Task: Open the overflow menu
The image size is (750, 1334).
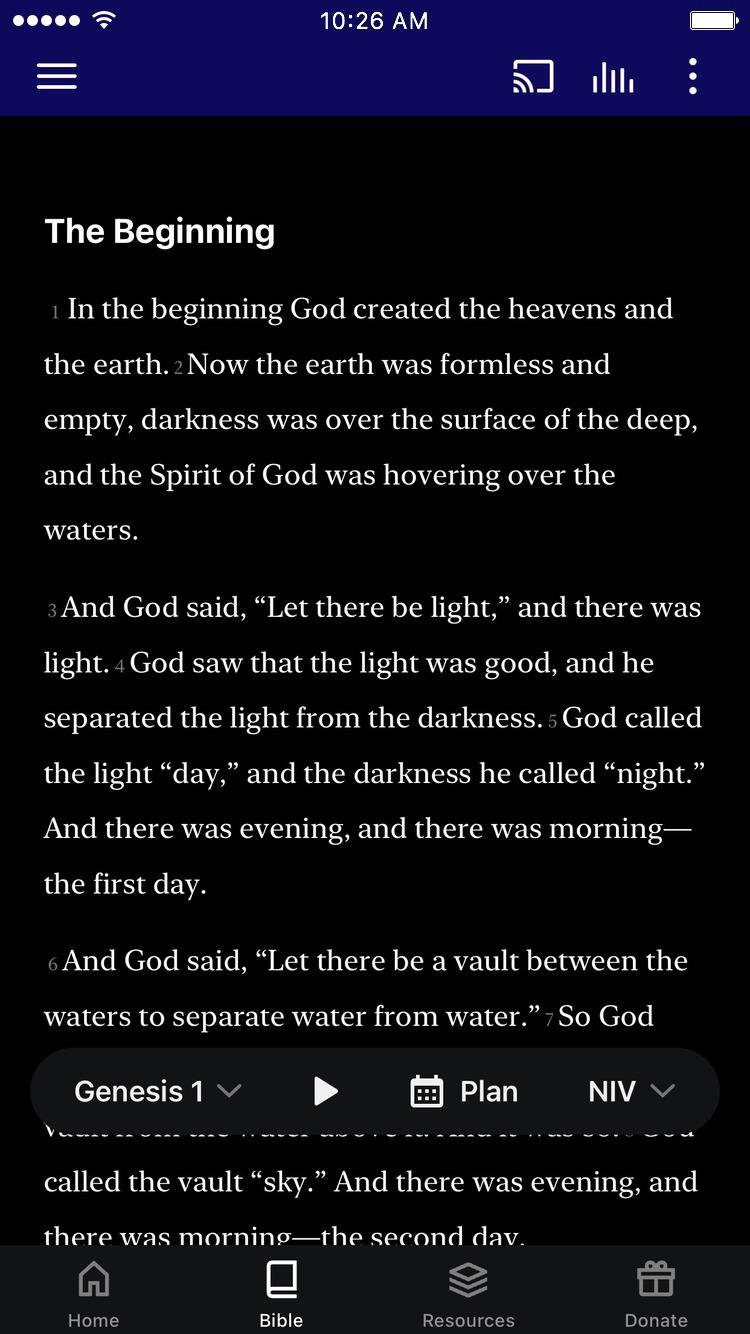Action: [x=693, y=77]
